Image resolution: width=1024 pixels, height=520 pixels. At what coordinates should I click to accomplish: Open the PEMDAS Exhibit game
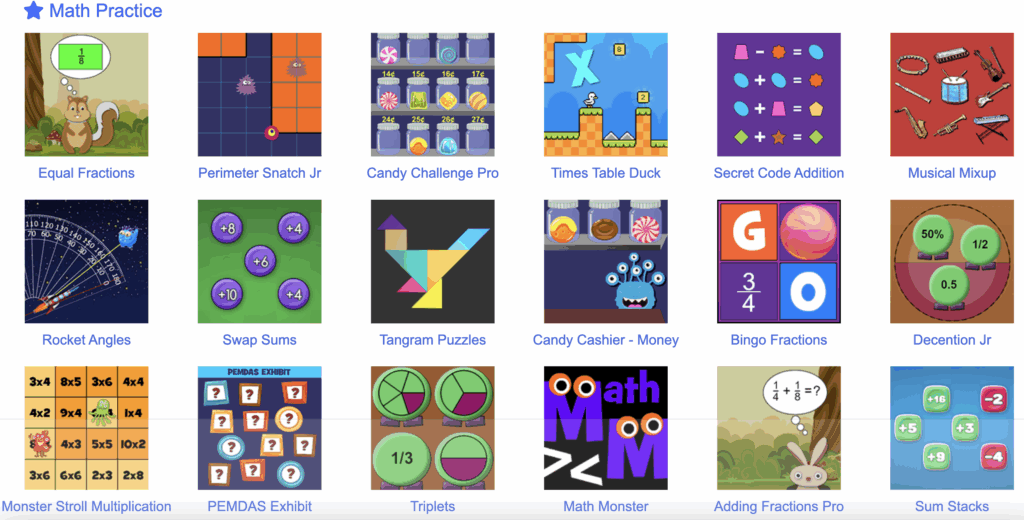(x=259, y=428)
